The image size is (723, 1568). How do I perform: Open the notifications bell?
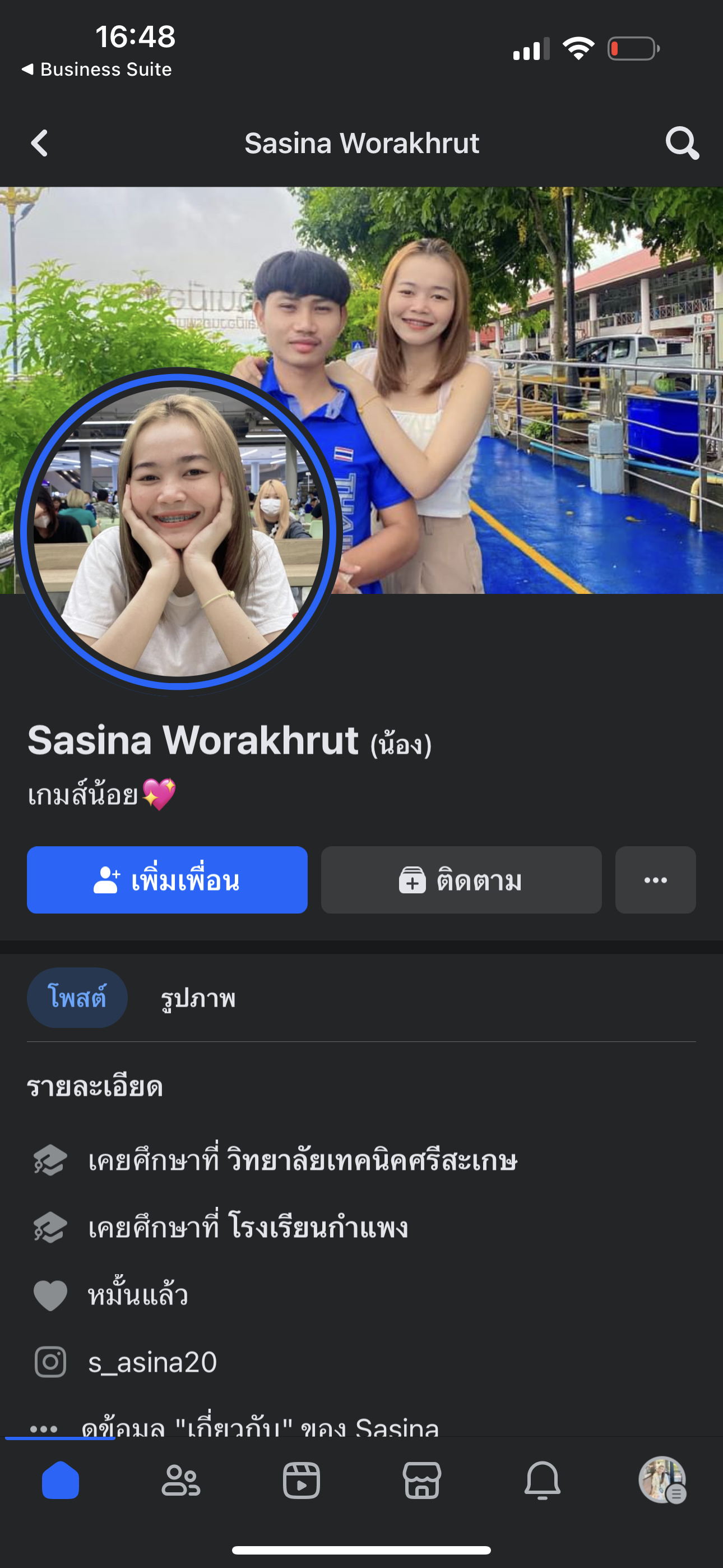(x=543, y=1480)
